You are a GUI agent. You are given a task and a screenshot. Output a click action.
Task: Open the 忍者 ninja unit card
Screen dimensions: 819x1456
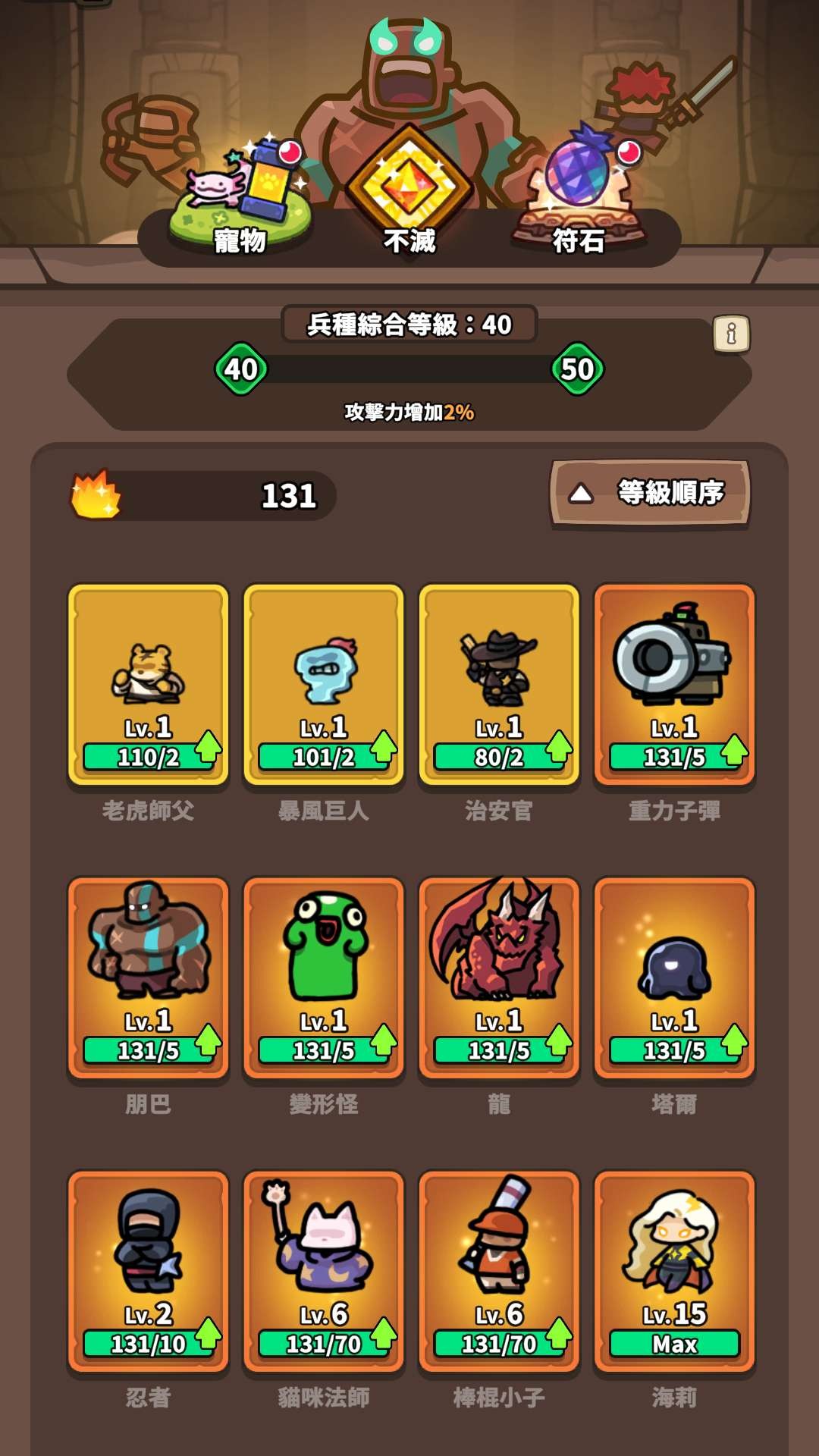[x=148, y=1272]
